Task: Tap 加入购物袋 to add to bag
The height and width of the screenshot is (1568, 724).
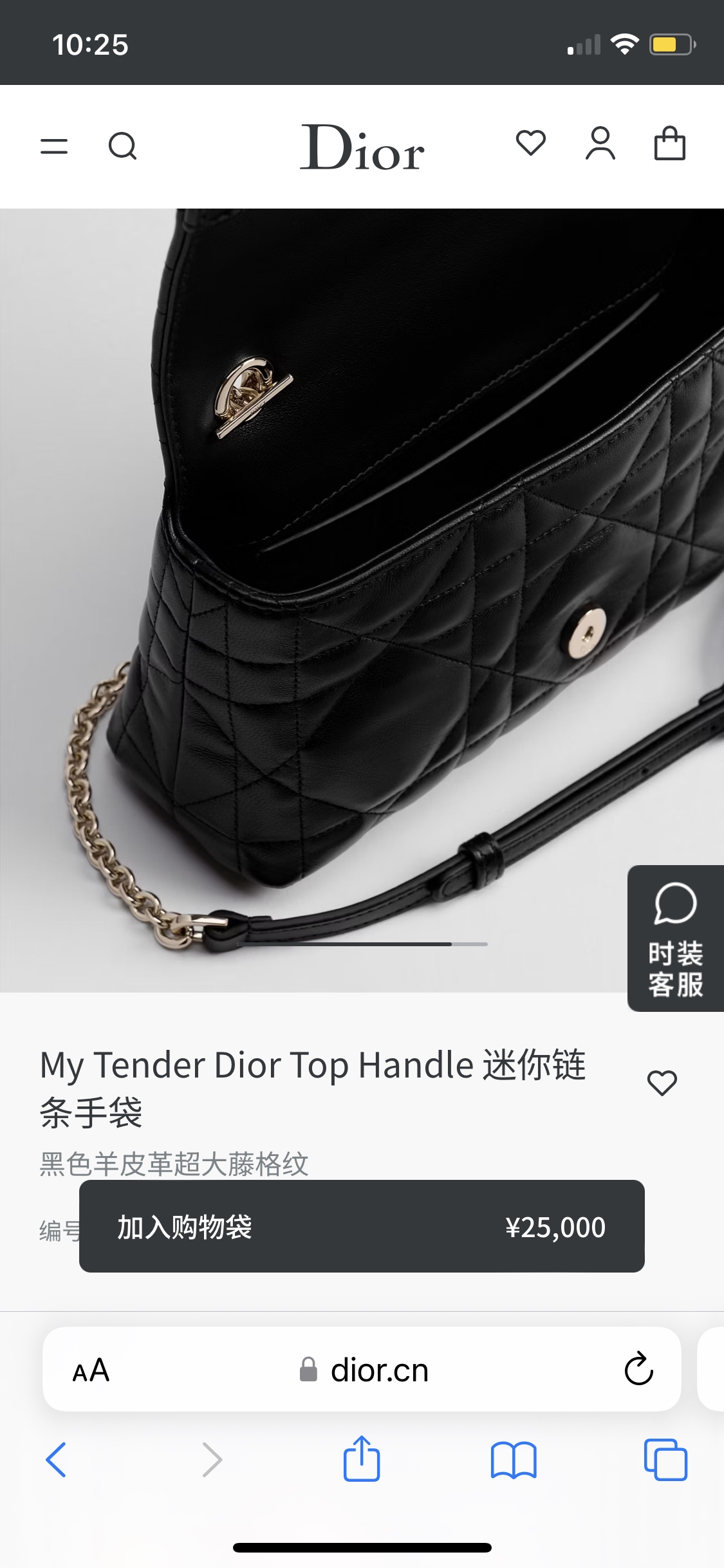Action: point(362,1226)
